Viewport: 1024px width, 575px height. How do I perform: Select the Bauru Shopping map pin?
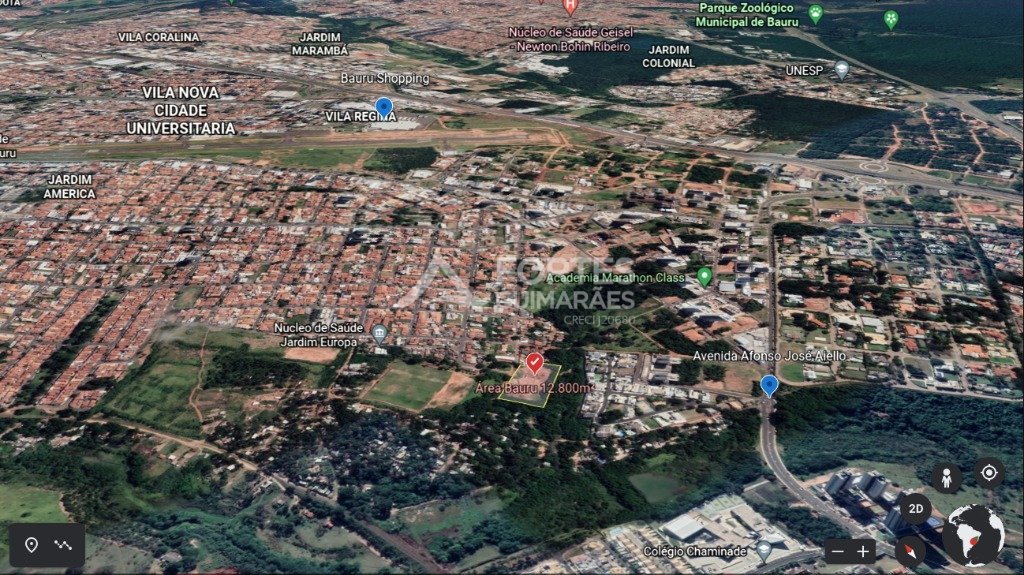pyautogui.click(x=383, y=107)
